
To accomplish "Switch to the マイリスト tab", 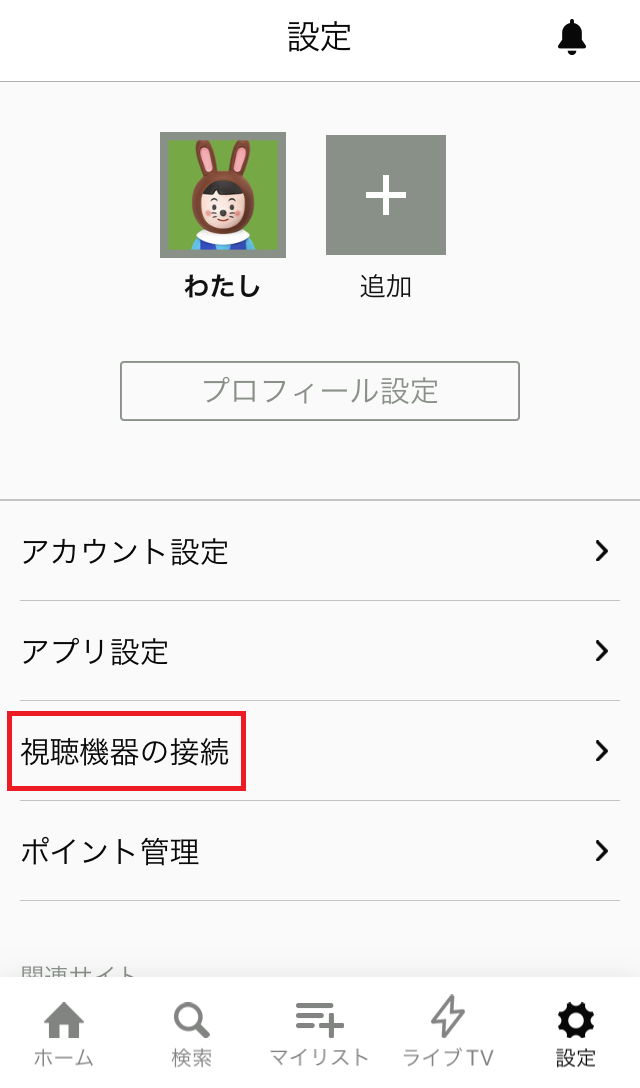I will pyautogui.click(x=319, y=1034).
